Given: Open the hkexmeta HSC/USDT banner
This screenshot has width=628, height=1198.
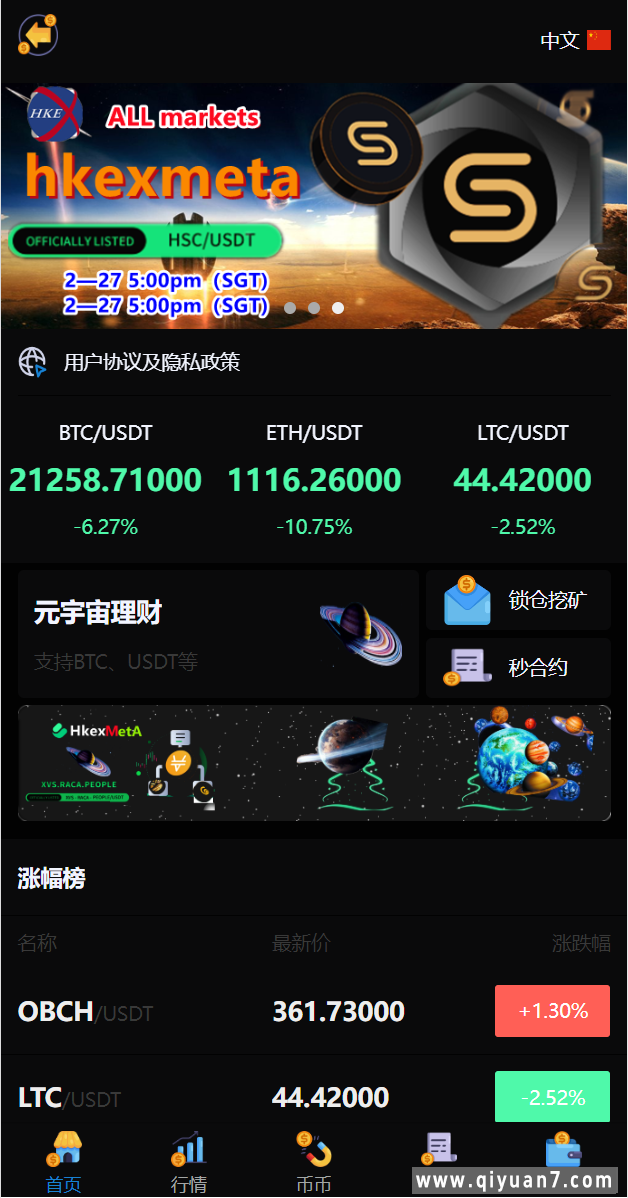Looking at the screenshot, I should point(314,205).
